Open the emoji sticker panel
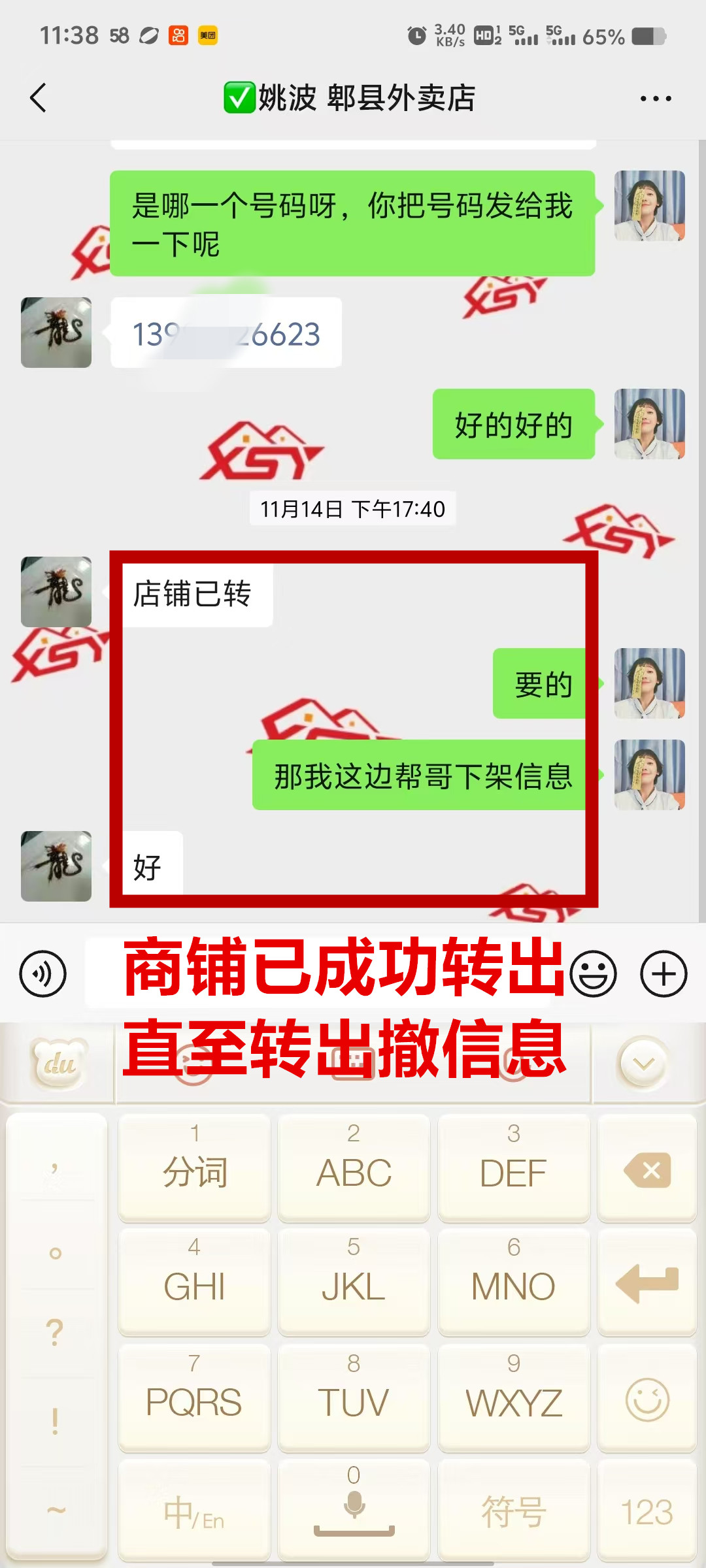The image size is (706, 1568). click(x=593, y=973)
